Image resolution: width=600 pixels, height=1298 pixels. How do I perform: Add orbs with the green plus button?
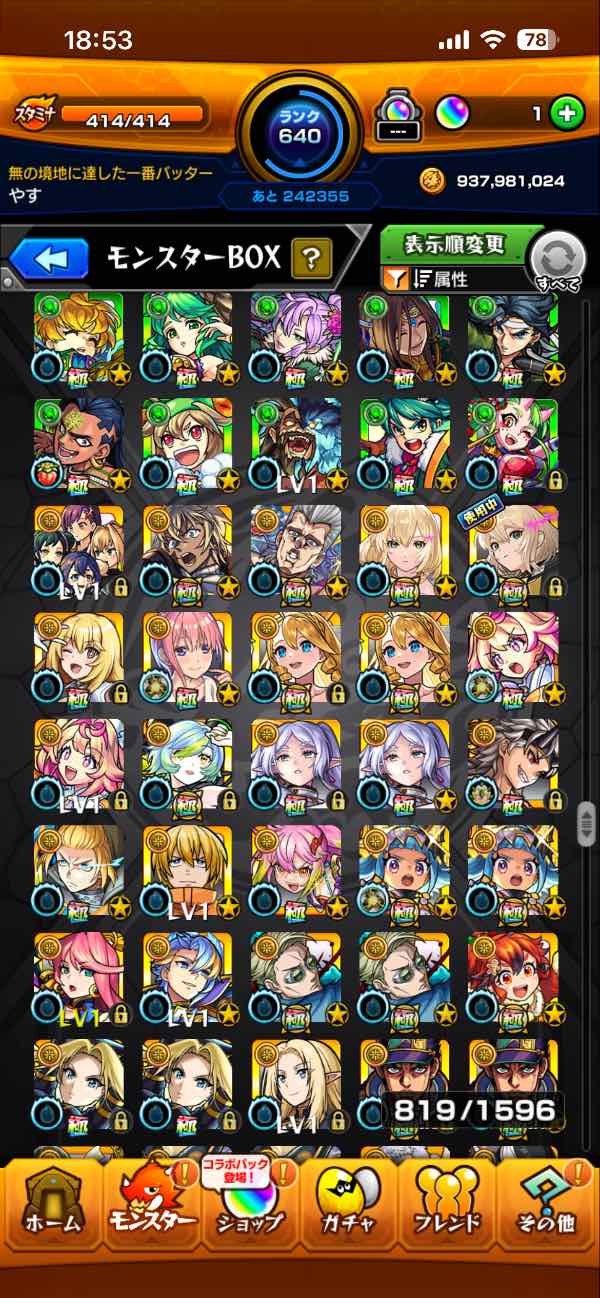click(x=567, y=114)
